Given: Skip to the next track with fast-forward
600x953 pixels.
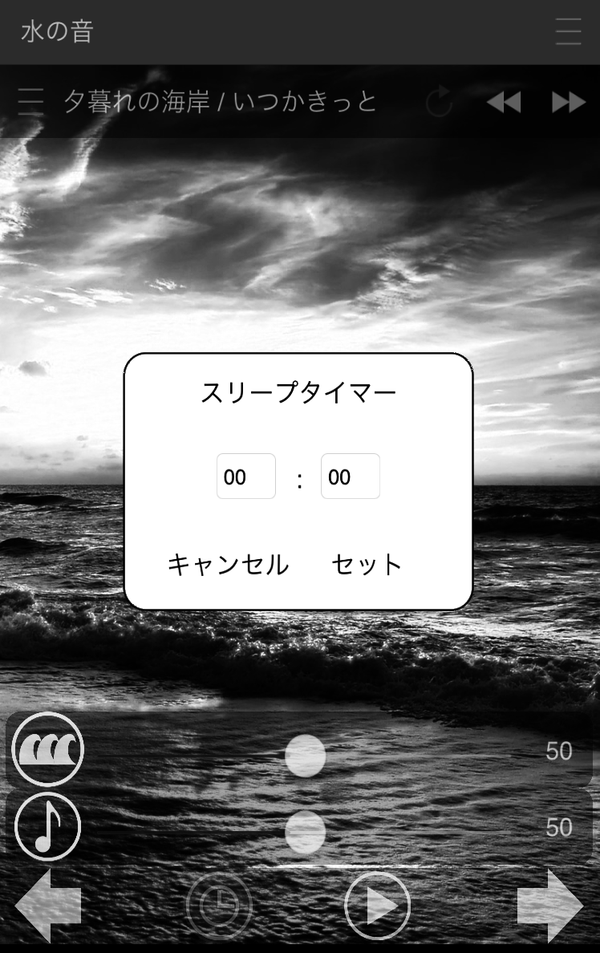Looking at the screenshot, I should (568, 101).
